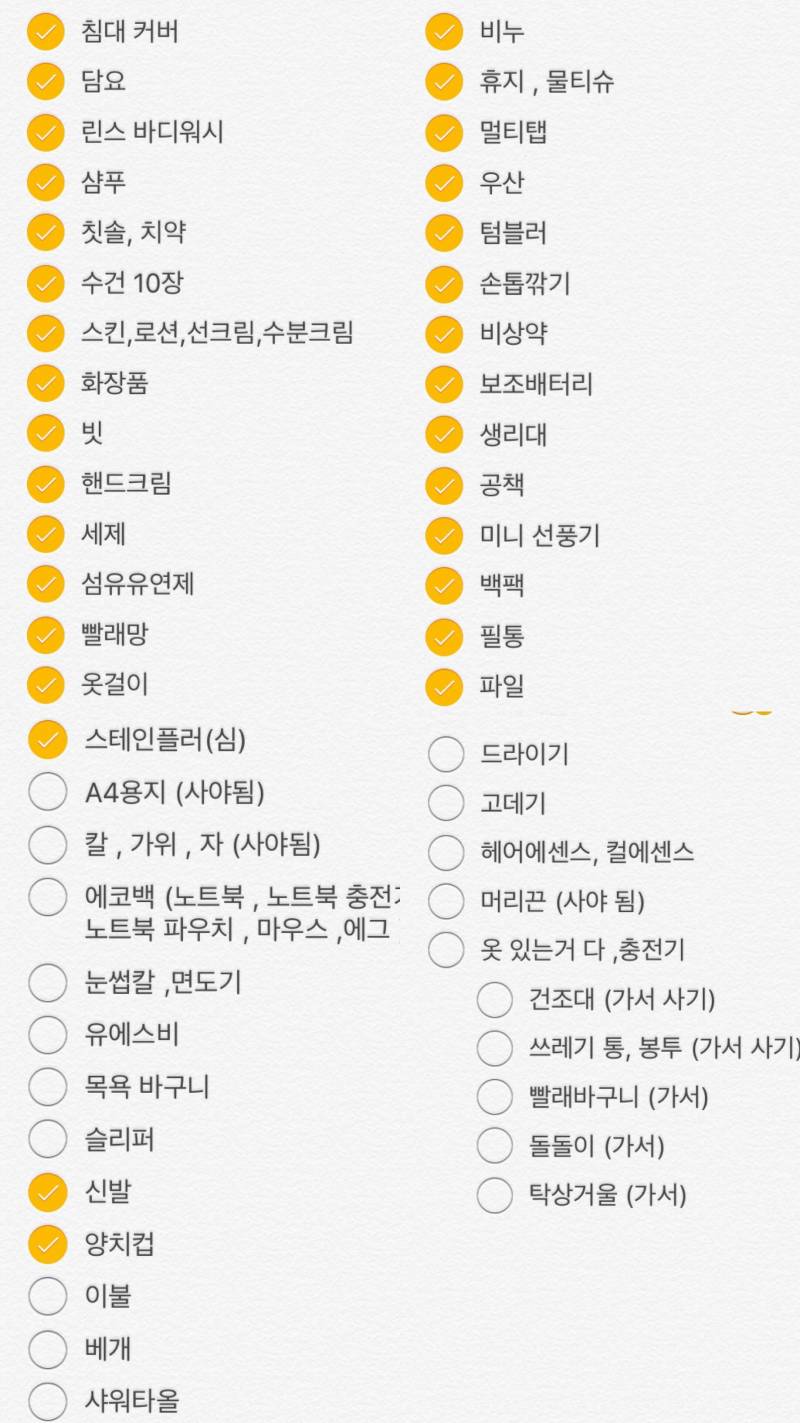
Task: Toggle 고데기 checked state
Action: point(445,803)
